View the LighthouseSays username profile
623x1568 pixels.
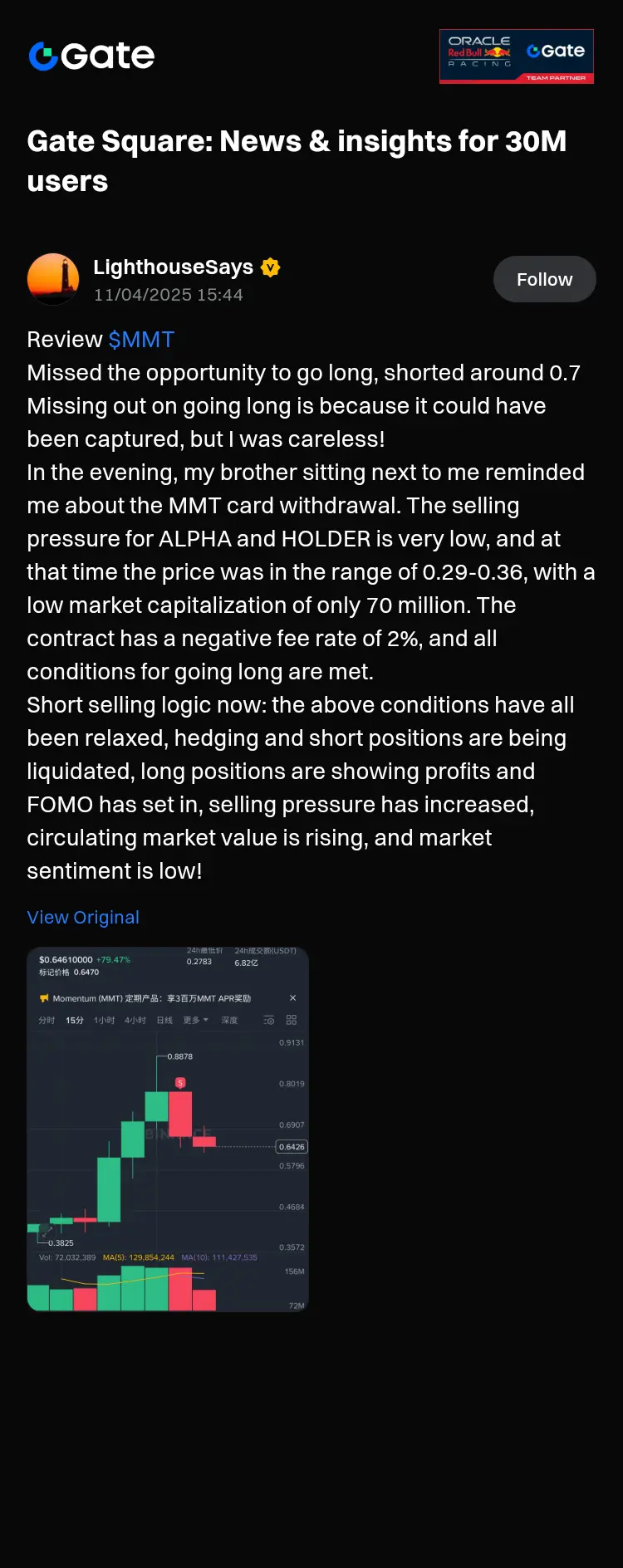click(x=173, y=267)
